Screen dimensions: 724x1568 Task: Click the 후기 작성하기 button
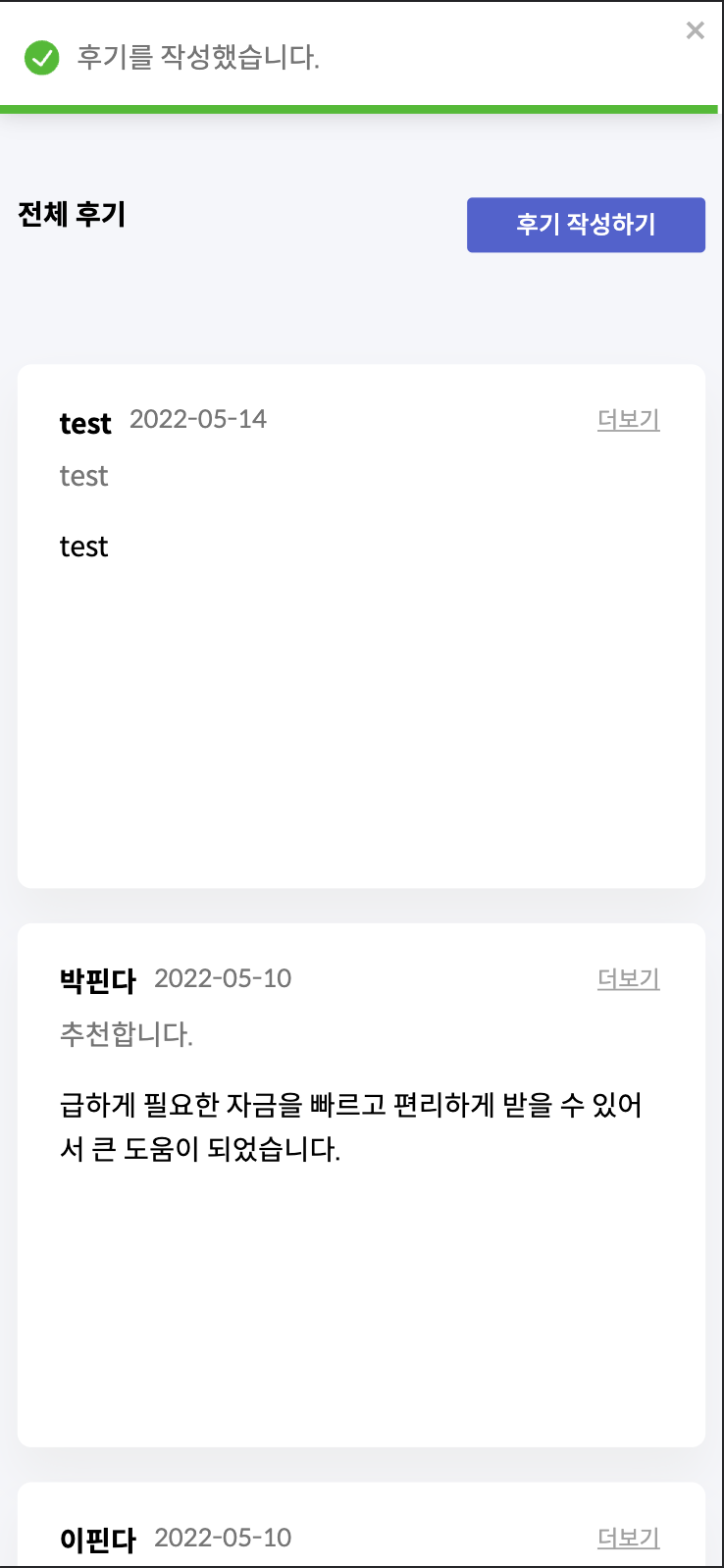(x=586, y=225)
